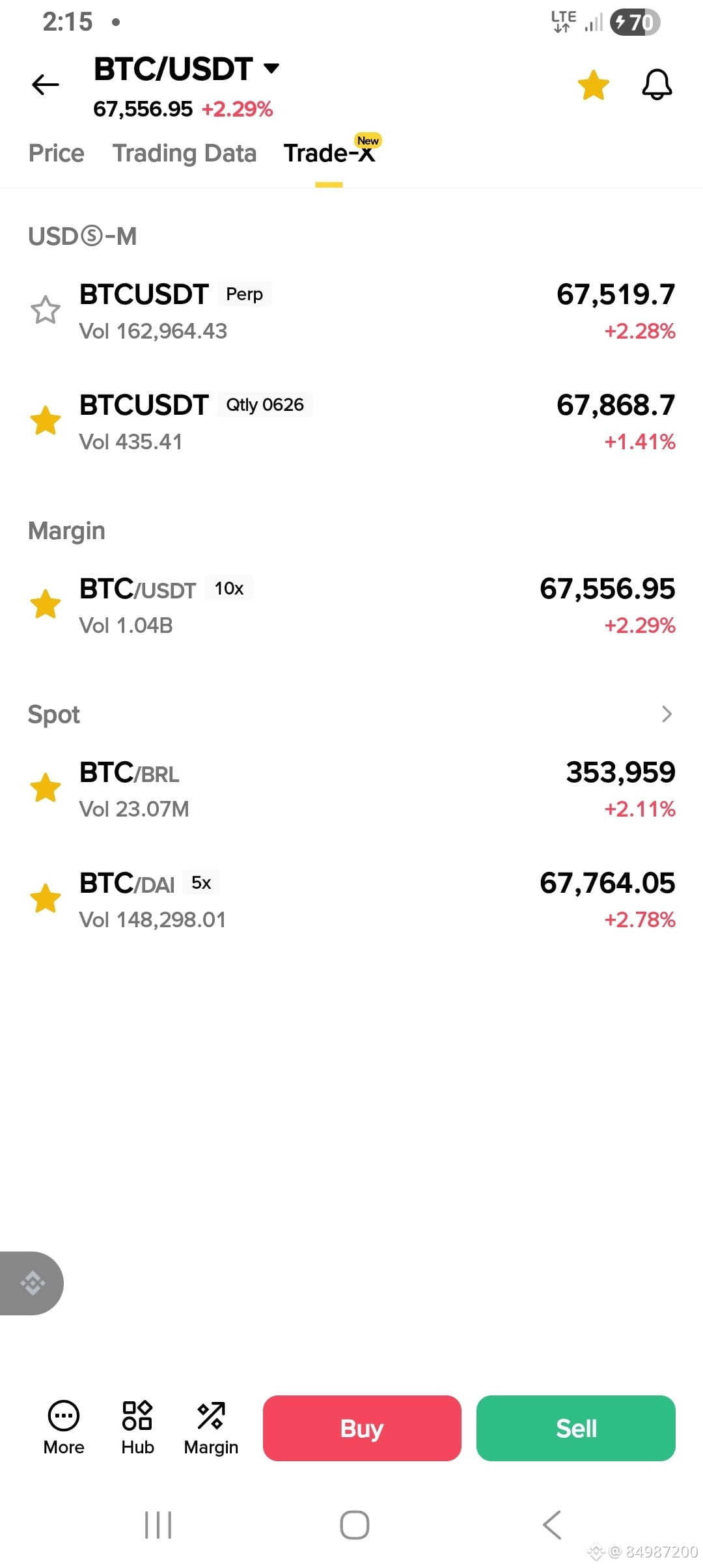Open the Hub shortcut

tap(137, 1428)
